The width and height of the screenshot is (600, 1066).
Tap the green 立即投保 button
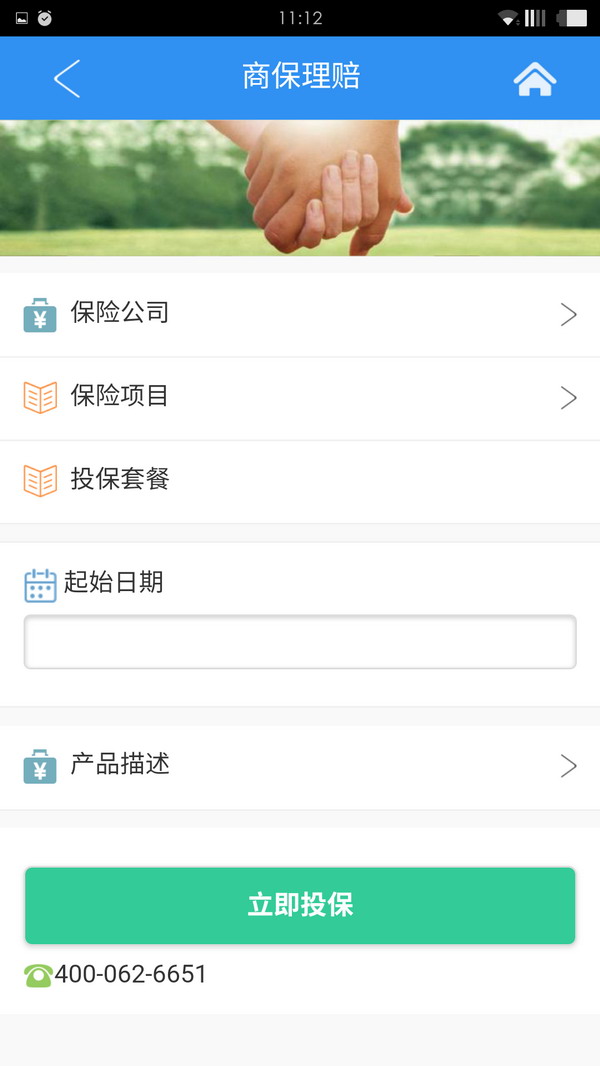coord(300,905)
